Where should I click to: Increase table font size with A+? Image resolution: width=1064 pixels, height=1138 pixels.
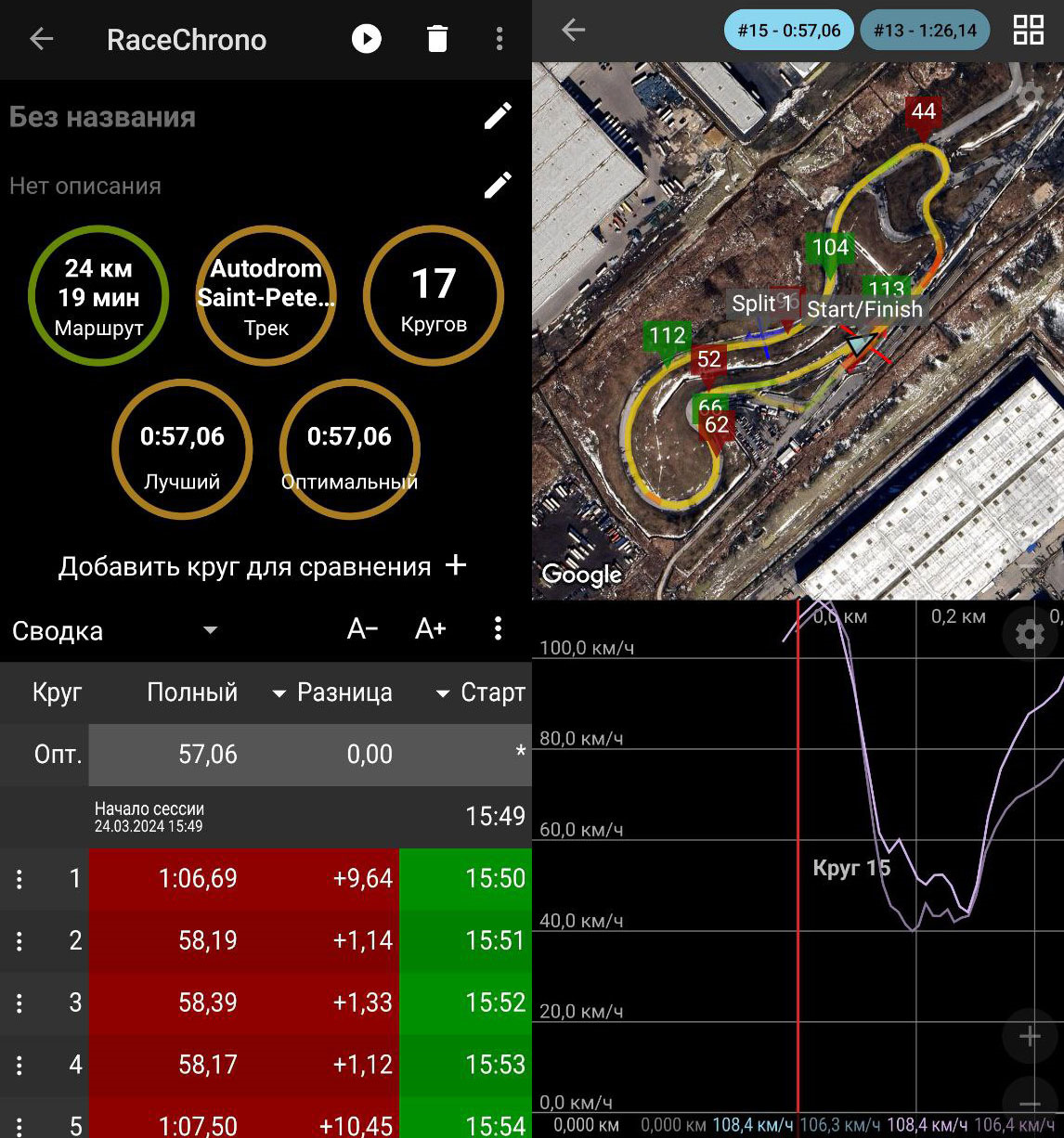[x=431, y=629]
